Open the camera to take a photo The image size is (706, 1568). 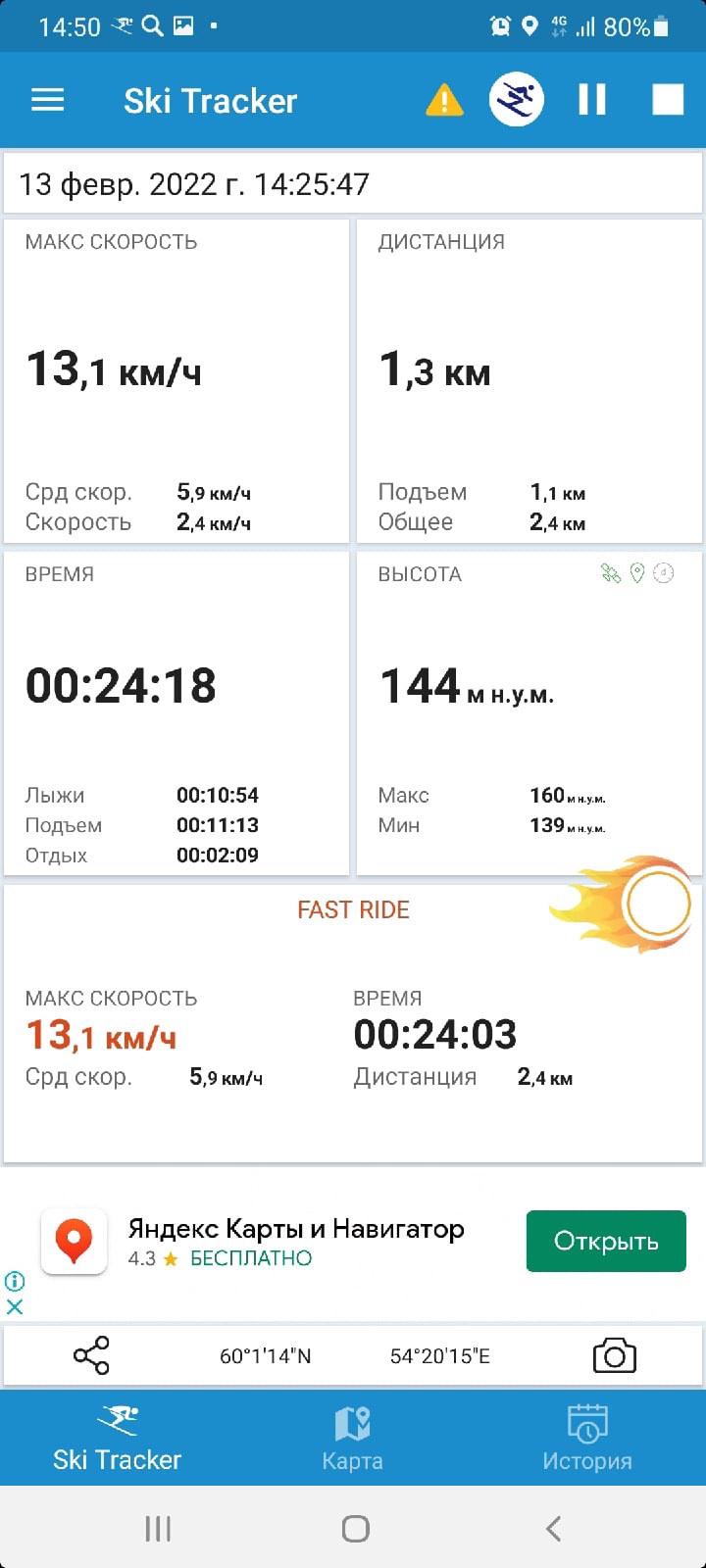coord(615,1355)
